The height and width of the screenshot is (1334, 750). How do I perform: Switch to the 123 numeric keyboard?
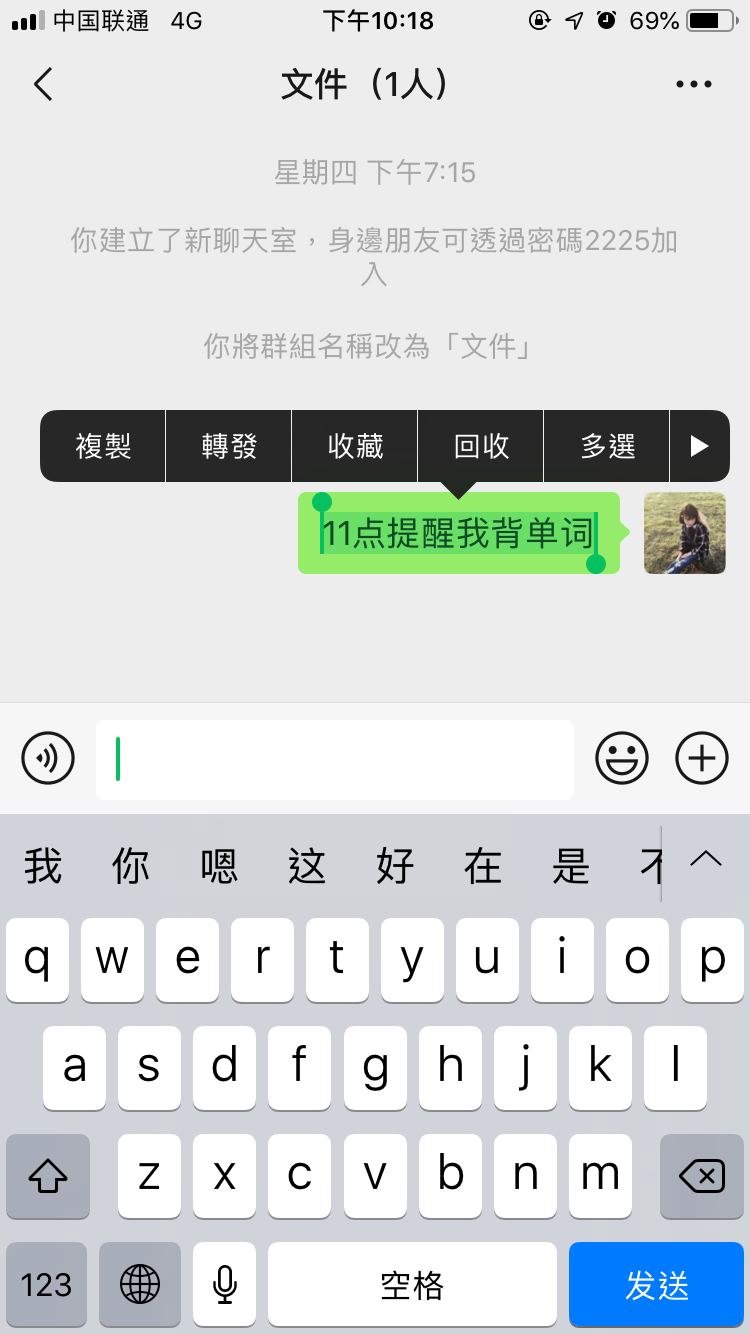coord(47,1285)
